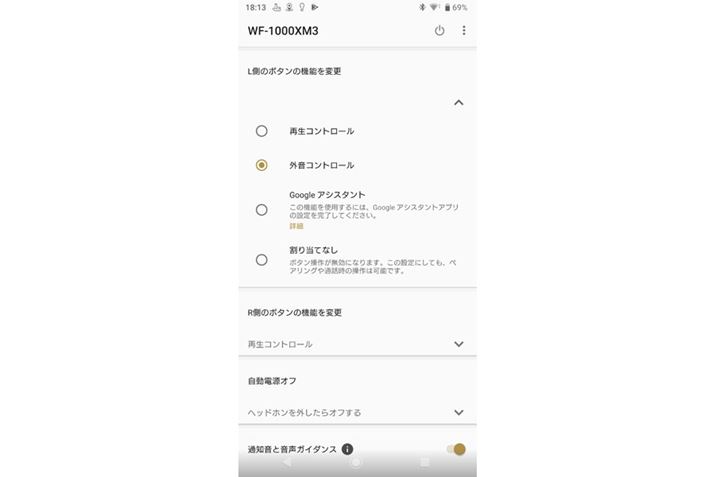Go back with the system back button

point(287,463)
